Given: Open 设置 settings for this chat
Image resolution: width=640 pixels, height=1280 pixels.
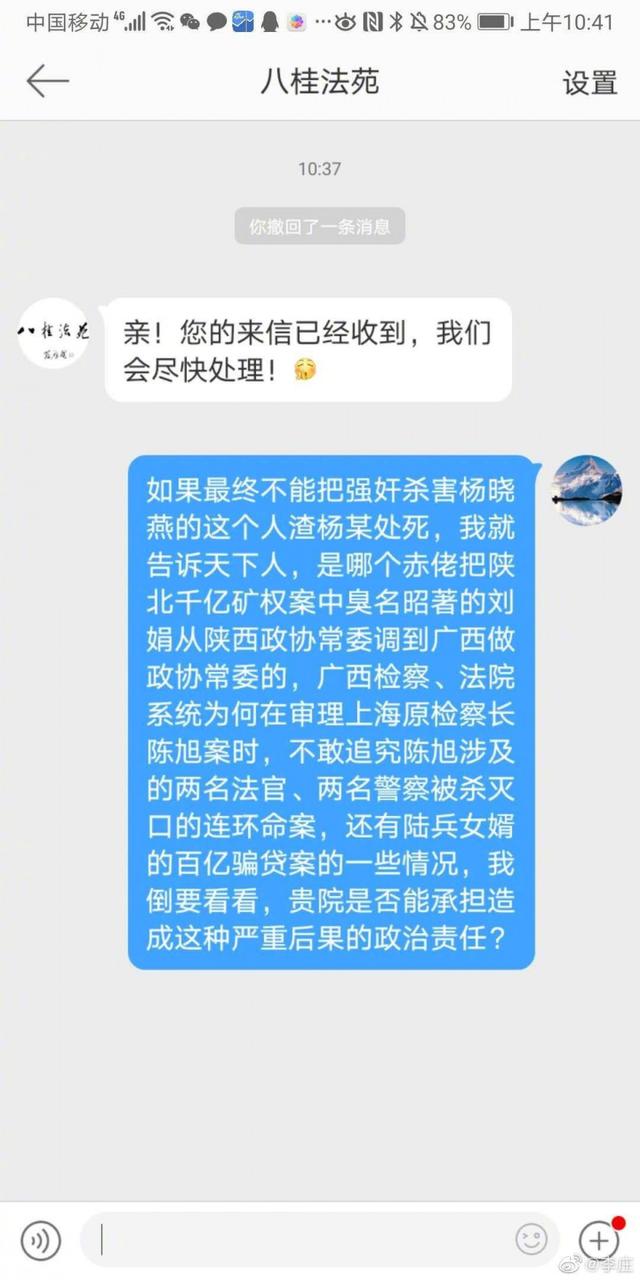Looking at the screenshot, I should pyautogui.click(x=589, y=83).
